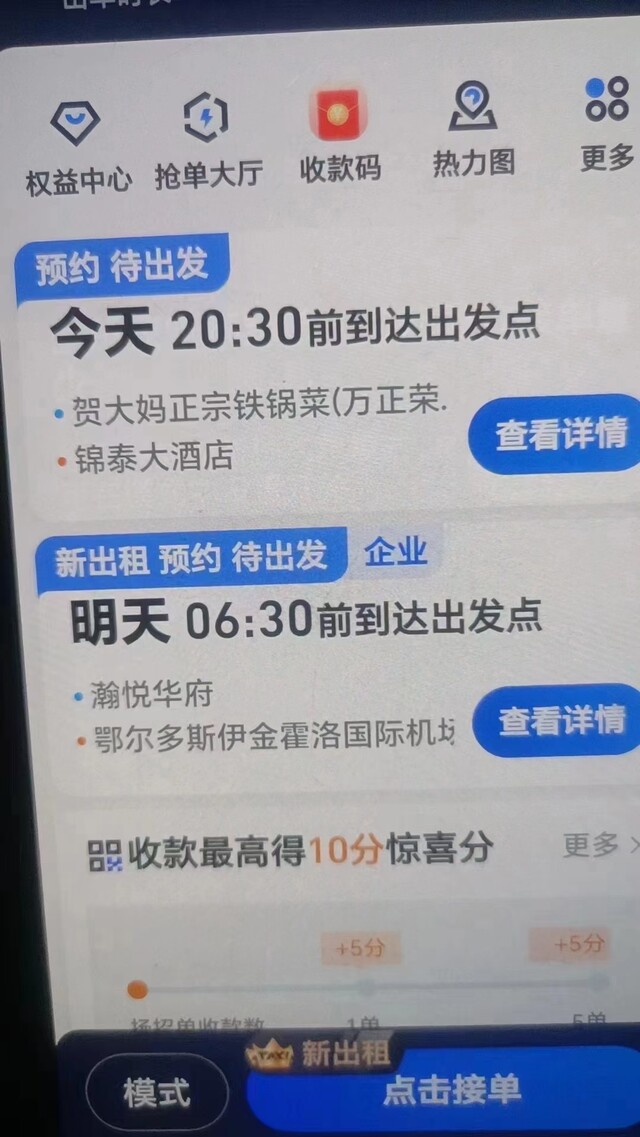640x1137 pixels.
Task: 查看详情 for tomorrow's 06:30 airport order
Action: [558, 721]
